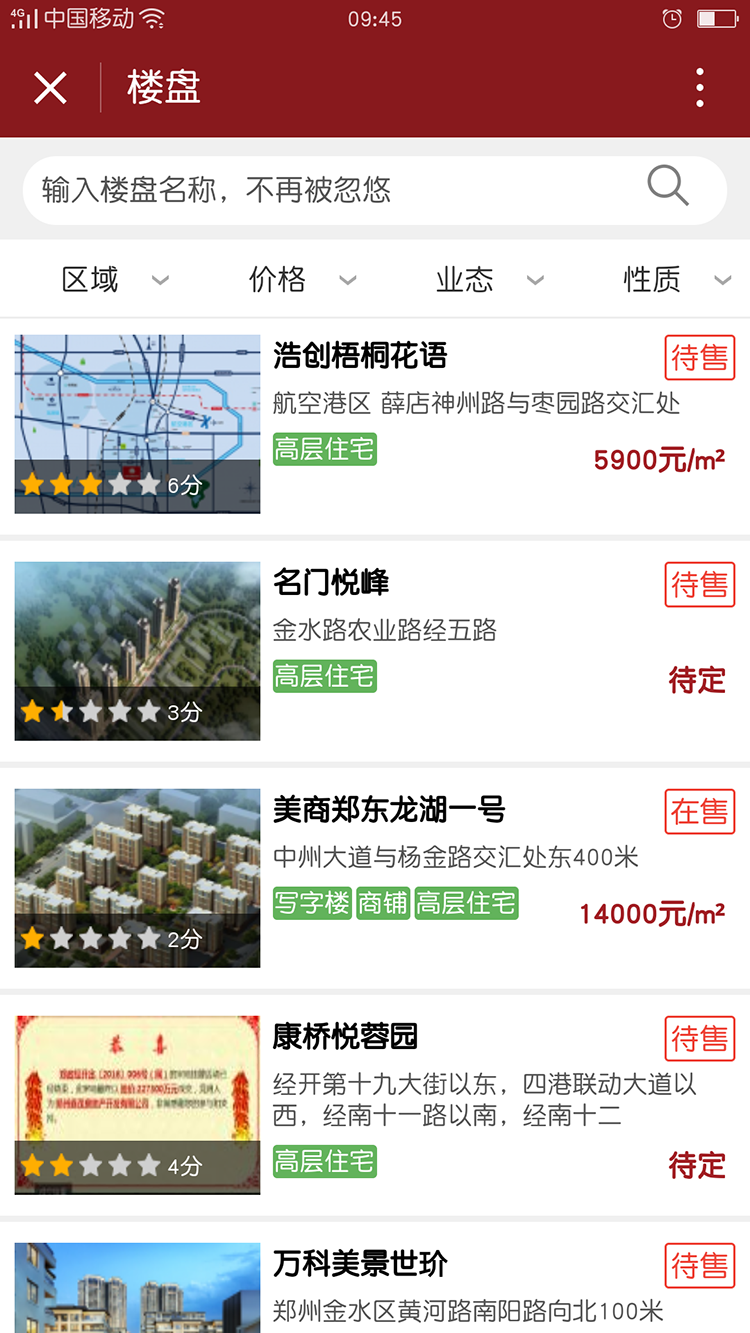Viewport: 750px width, 1333px height.
Task: Focus the 输入楼盘名称 search field
Action: pos(330,190)
